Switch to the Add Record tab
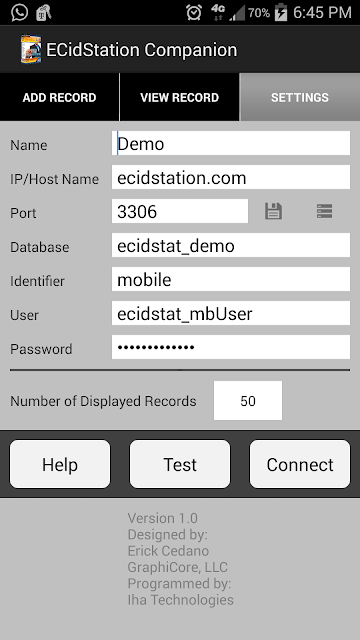The height and width of the screenshot is (640, 360). [x=60, y=98]
